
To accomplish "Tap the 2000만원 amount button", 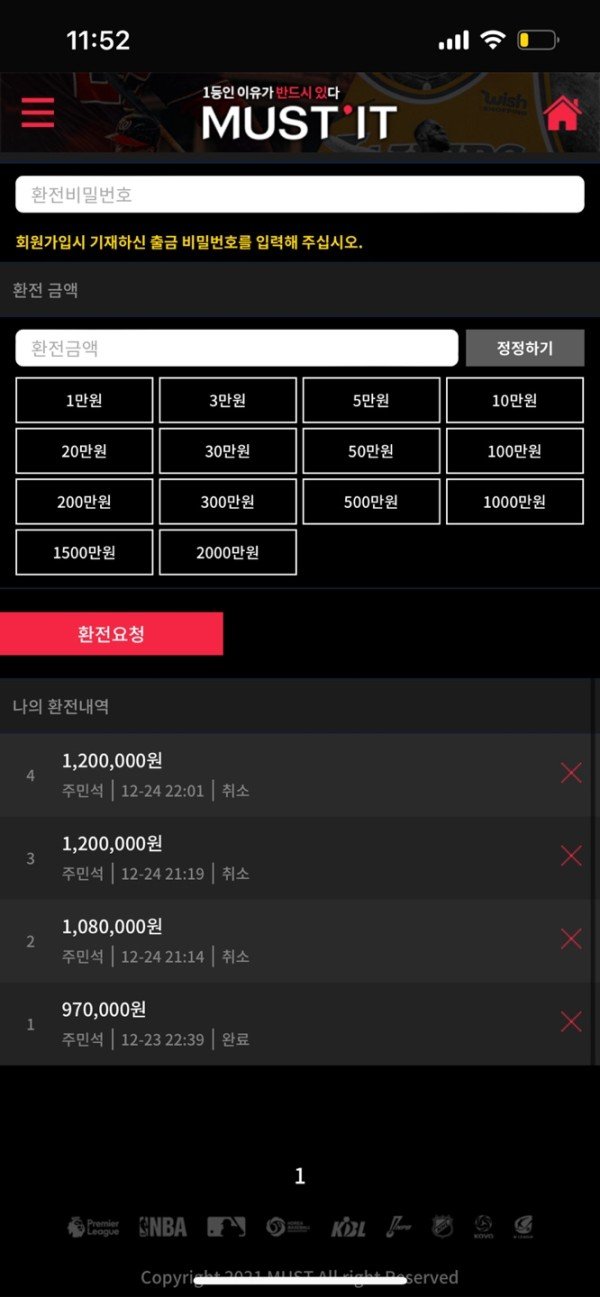I will point(227,552).
